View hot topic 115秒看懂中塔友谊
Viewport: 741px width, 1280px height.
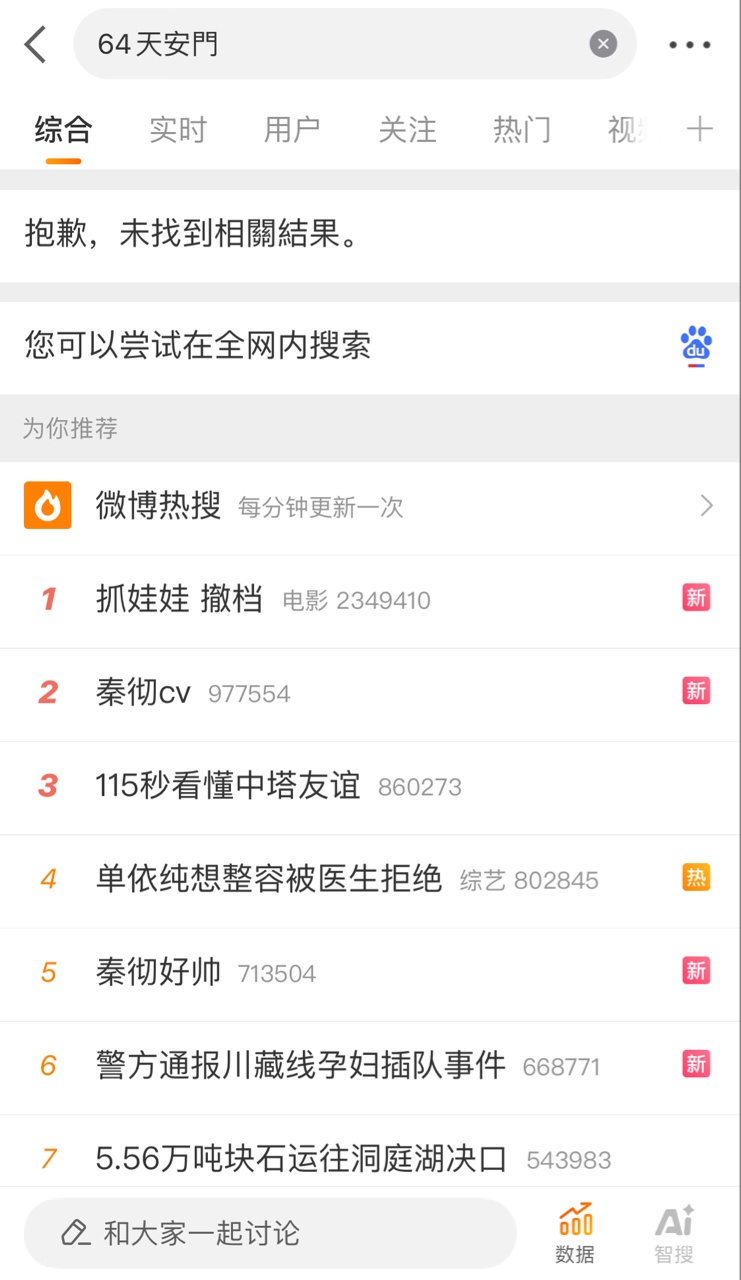pyautogui.click(x=228, y=786)
